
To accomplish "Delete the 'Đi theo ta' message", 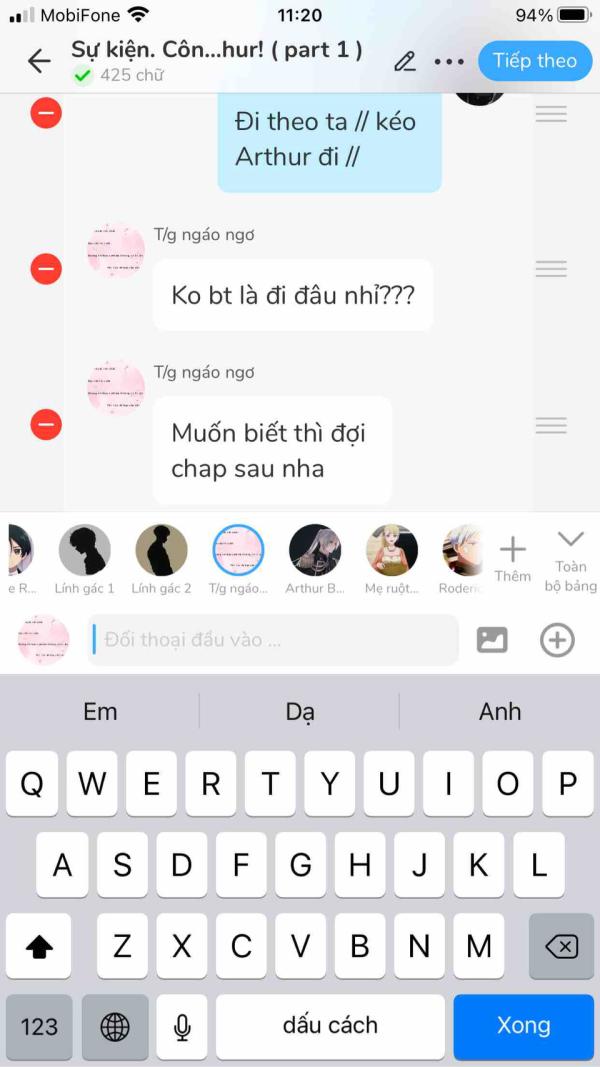I will [46, 112].
